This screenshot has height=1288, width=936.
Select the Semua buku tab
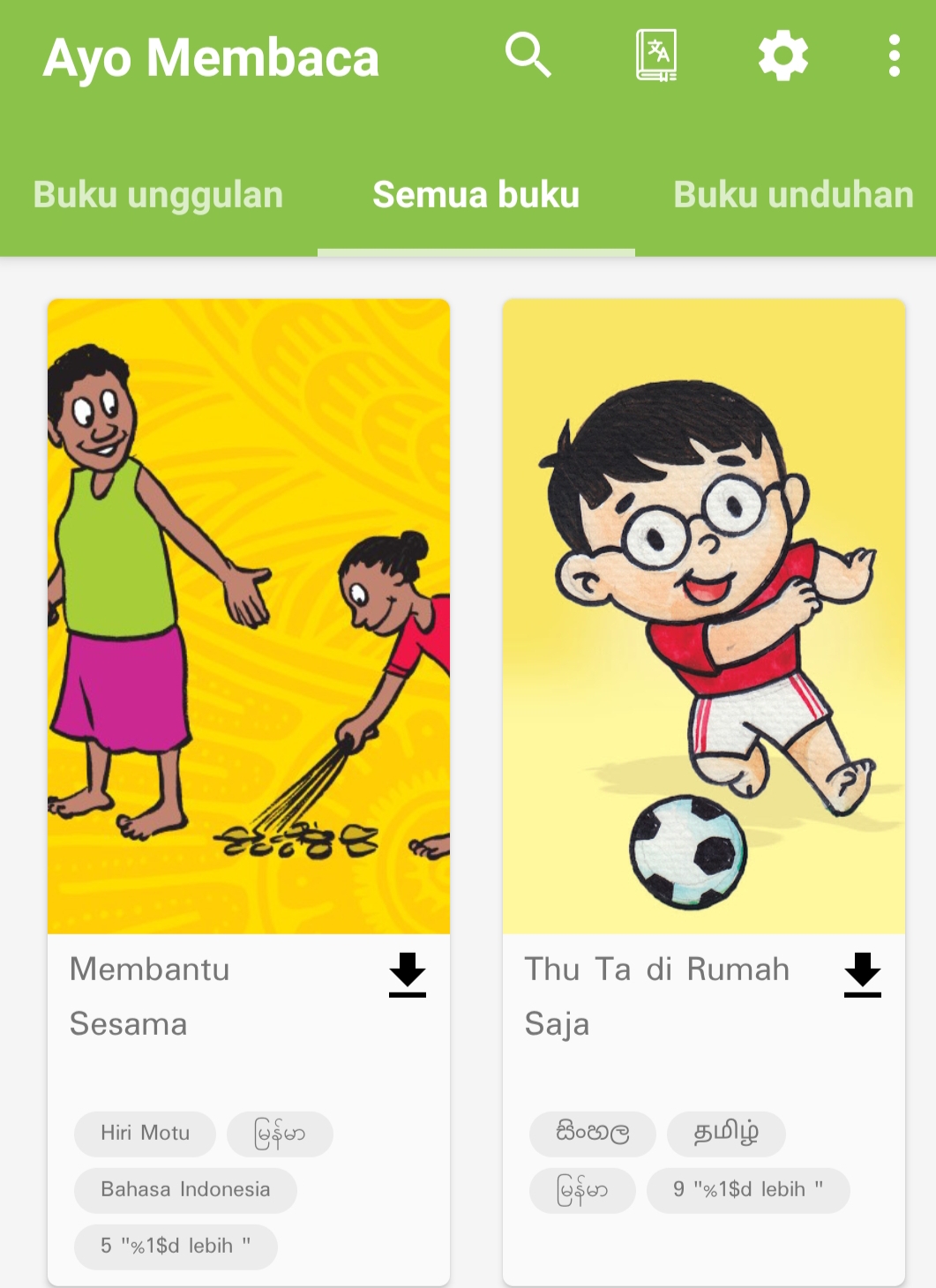(475, 195)
